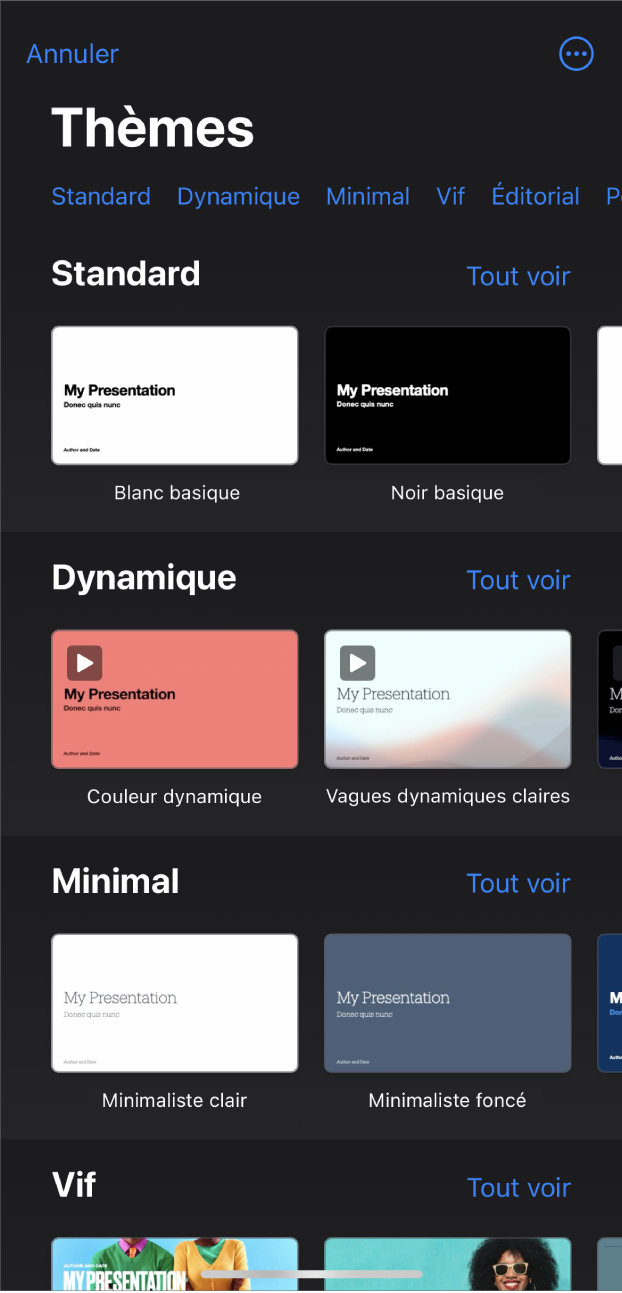Choose the Blanc basique theme

tap(175, 395)
